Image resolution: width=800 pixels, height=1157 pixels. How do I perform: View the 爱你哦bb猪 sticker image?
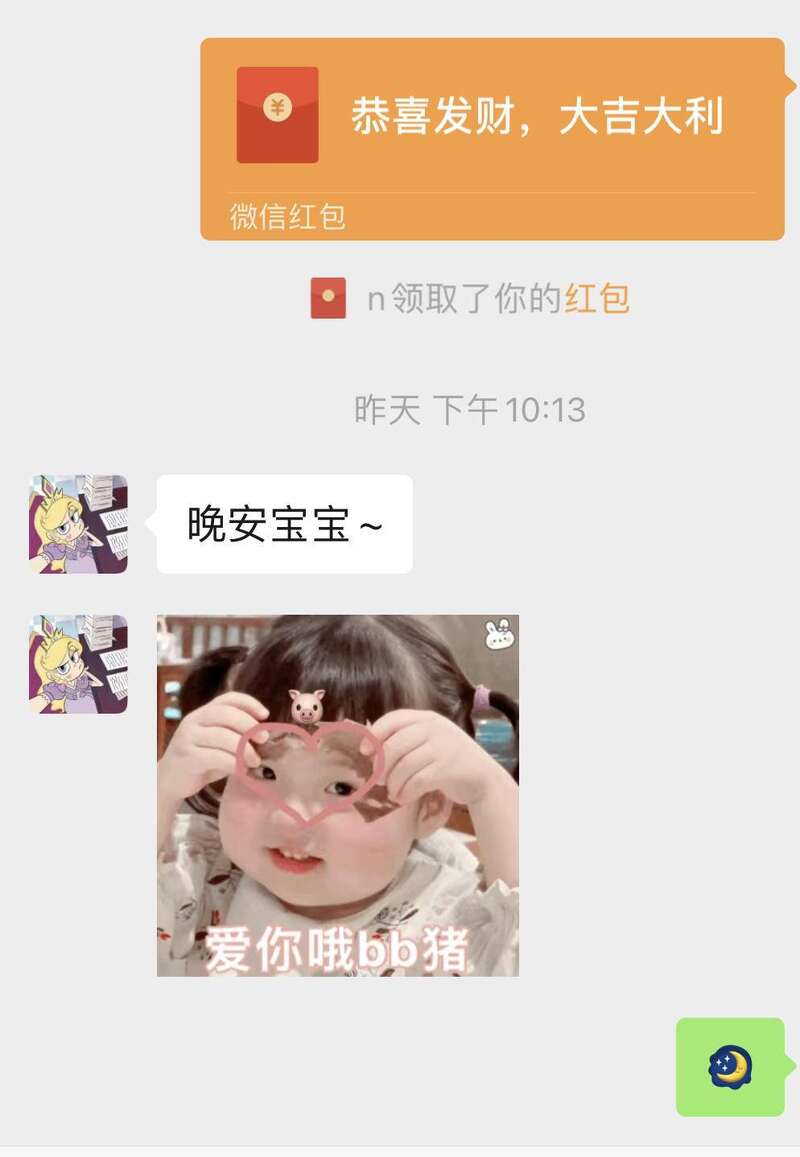[x=338, y=795]
